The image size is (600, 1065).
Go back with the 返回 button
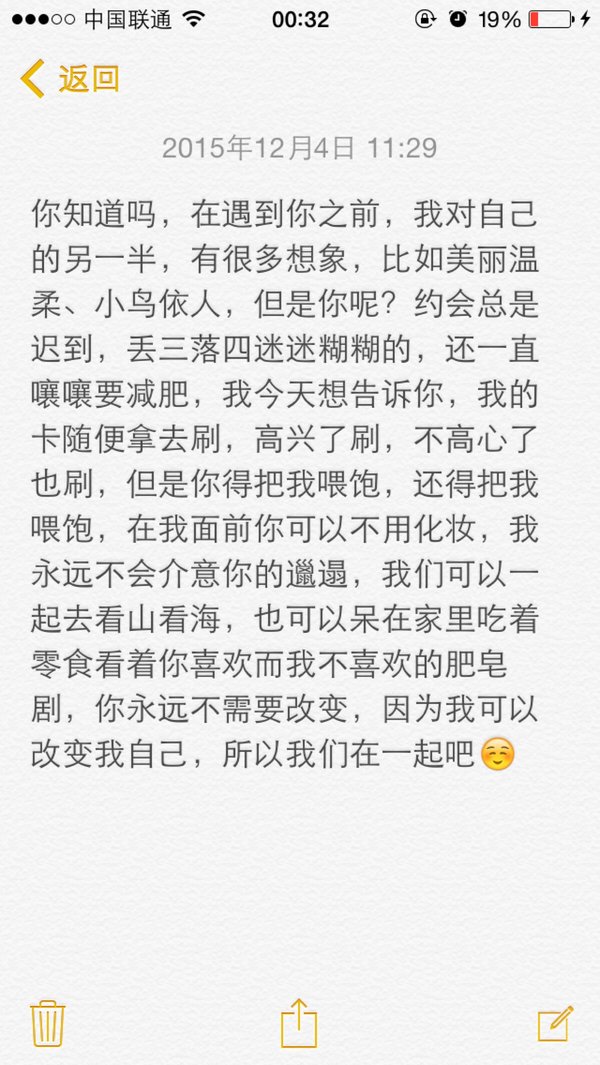coord(70,79)
